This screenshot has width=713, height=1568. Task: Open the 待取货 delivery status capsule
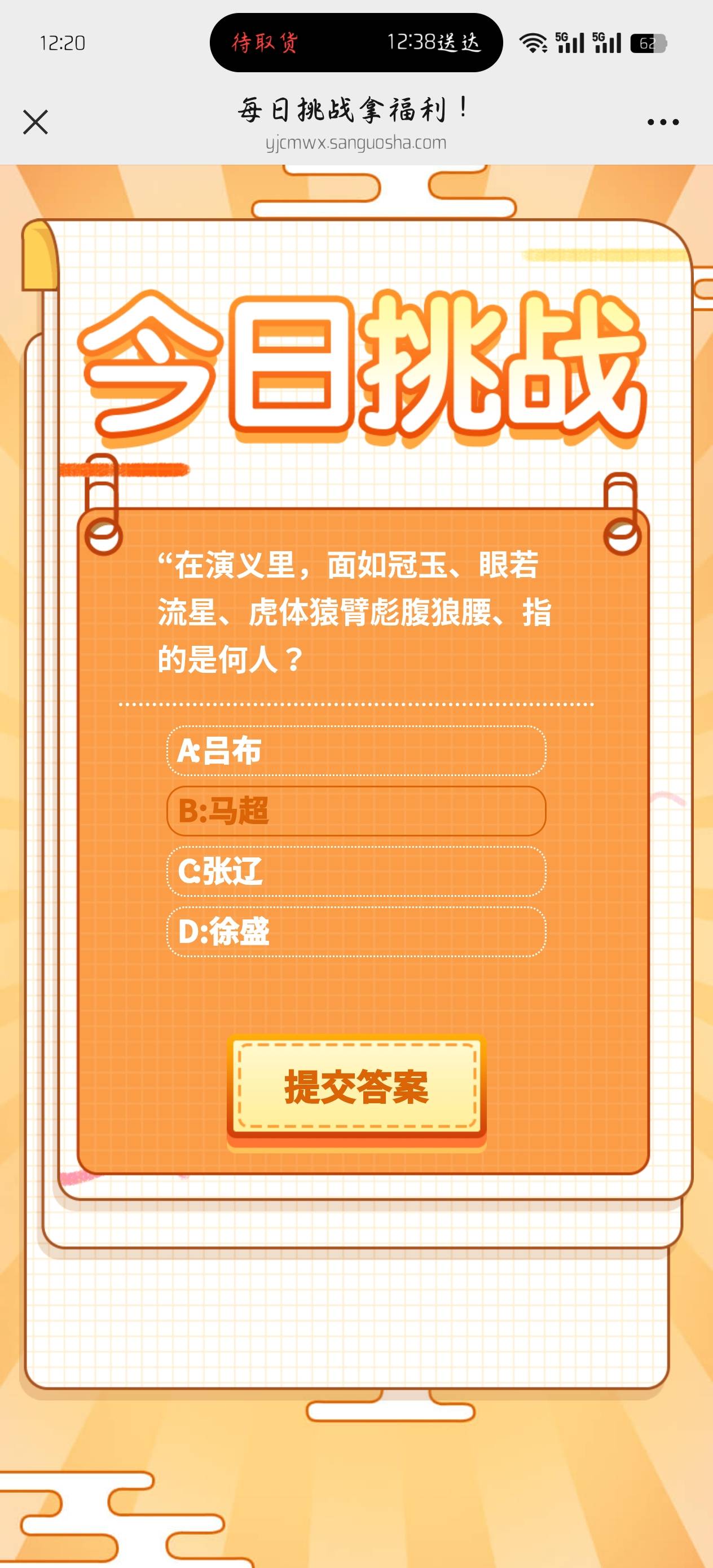pos(356,43)
